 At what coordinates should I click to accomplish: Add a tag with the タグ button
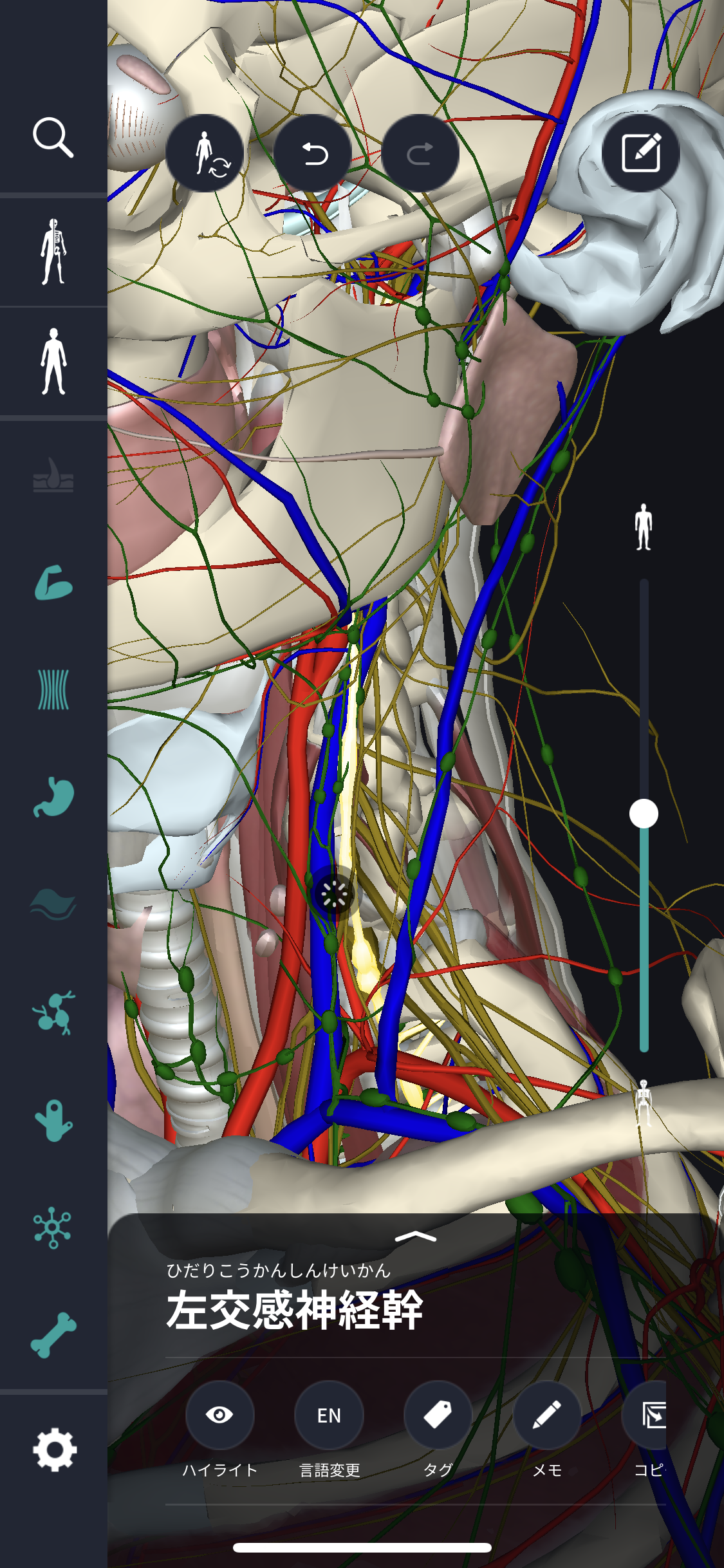tap(438, 1415)
